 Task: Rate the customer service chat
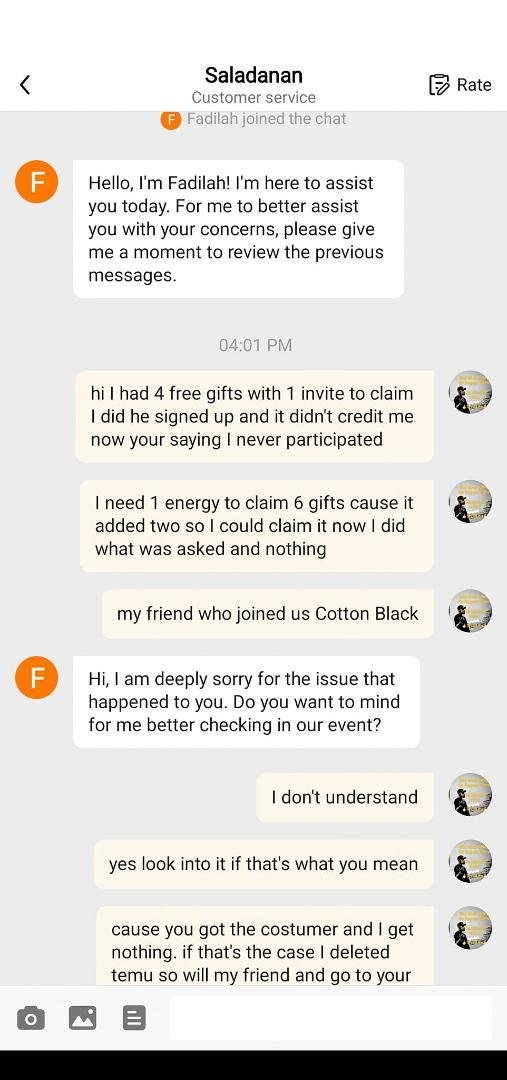pos(460,85)
